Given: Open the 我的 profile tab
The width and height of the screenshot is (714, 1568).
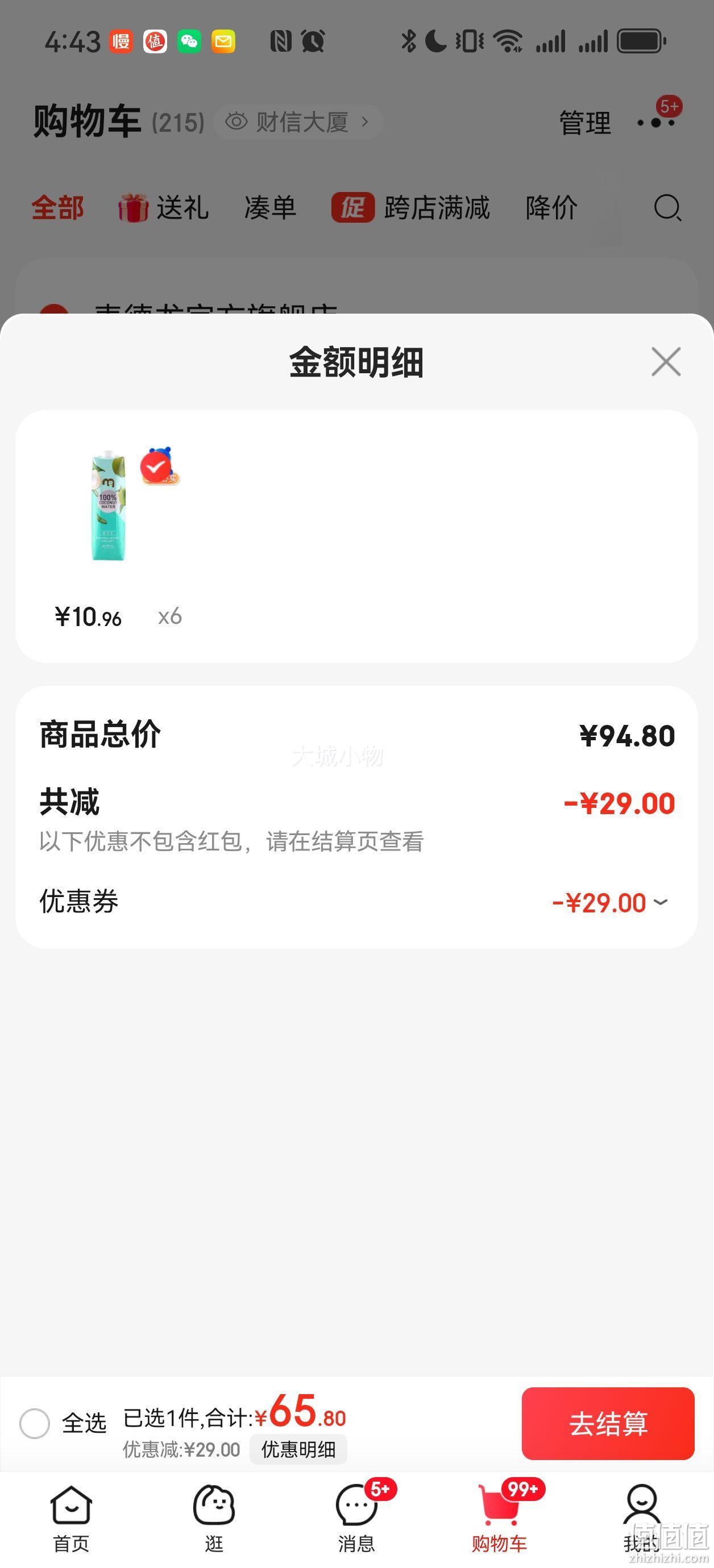Looking at the screenshot, I should [x=641, y=1517].
